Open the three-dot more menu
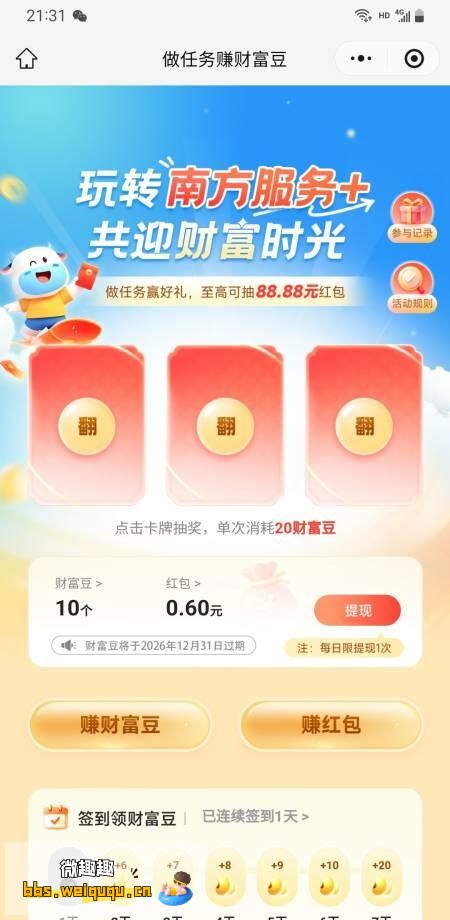Image resolution: width=450 pixels, height=920 pixels. (x=361, y=59)
